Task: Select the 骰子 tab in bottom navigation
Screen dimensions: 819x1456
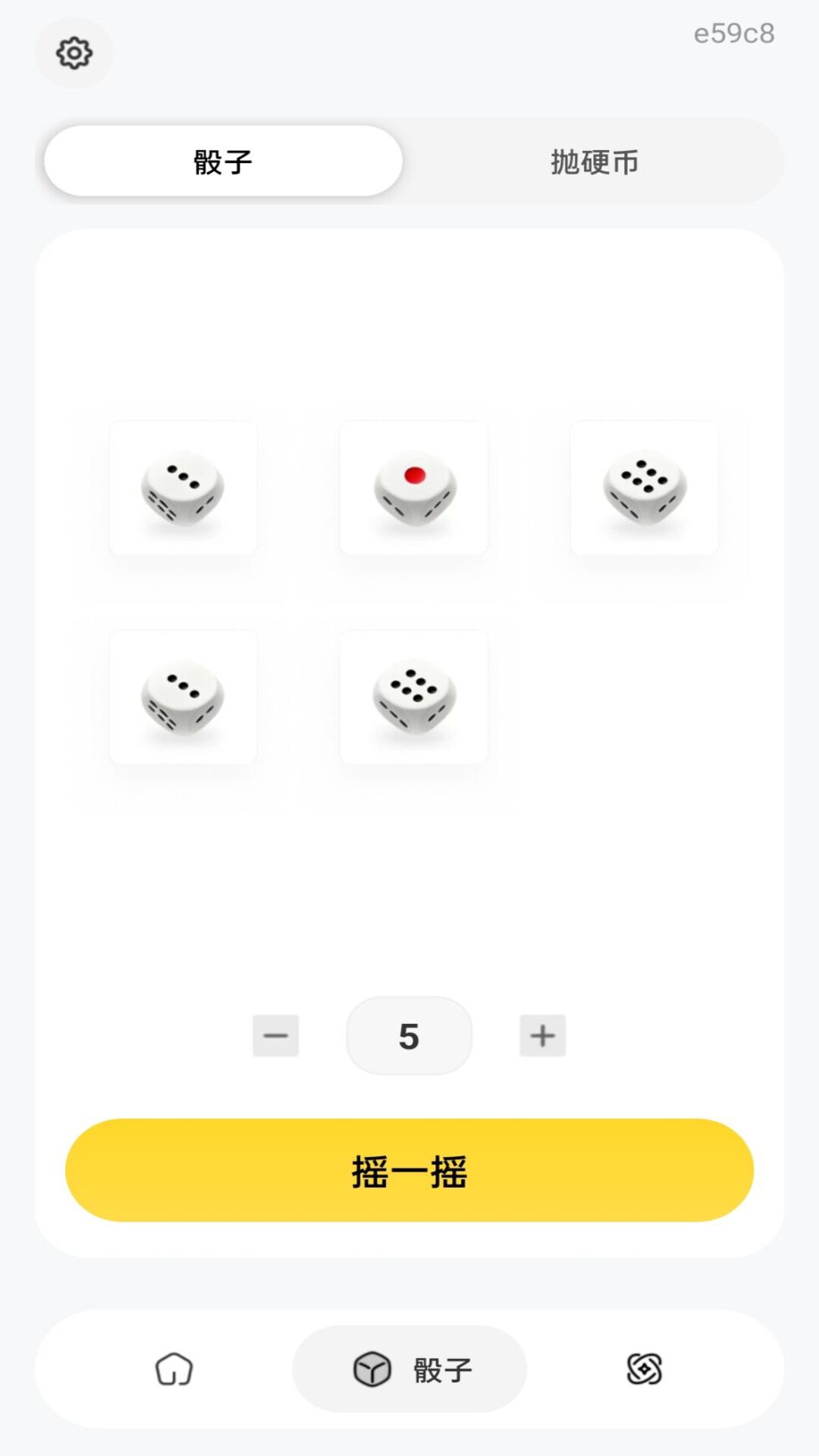Action: (409, 1370)
